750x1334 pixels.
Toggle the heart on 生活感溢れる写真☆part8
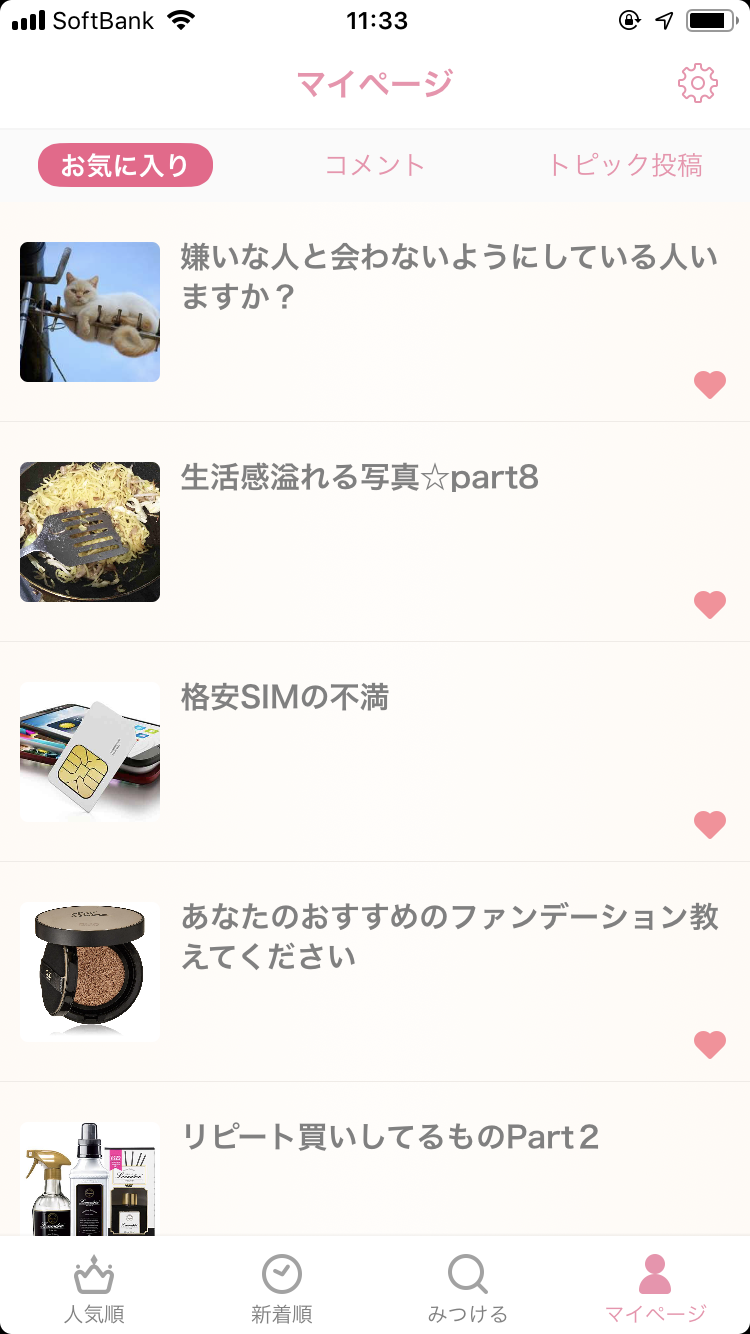pyautogui.click(x=710, y=604)
